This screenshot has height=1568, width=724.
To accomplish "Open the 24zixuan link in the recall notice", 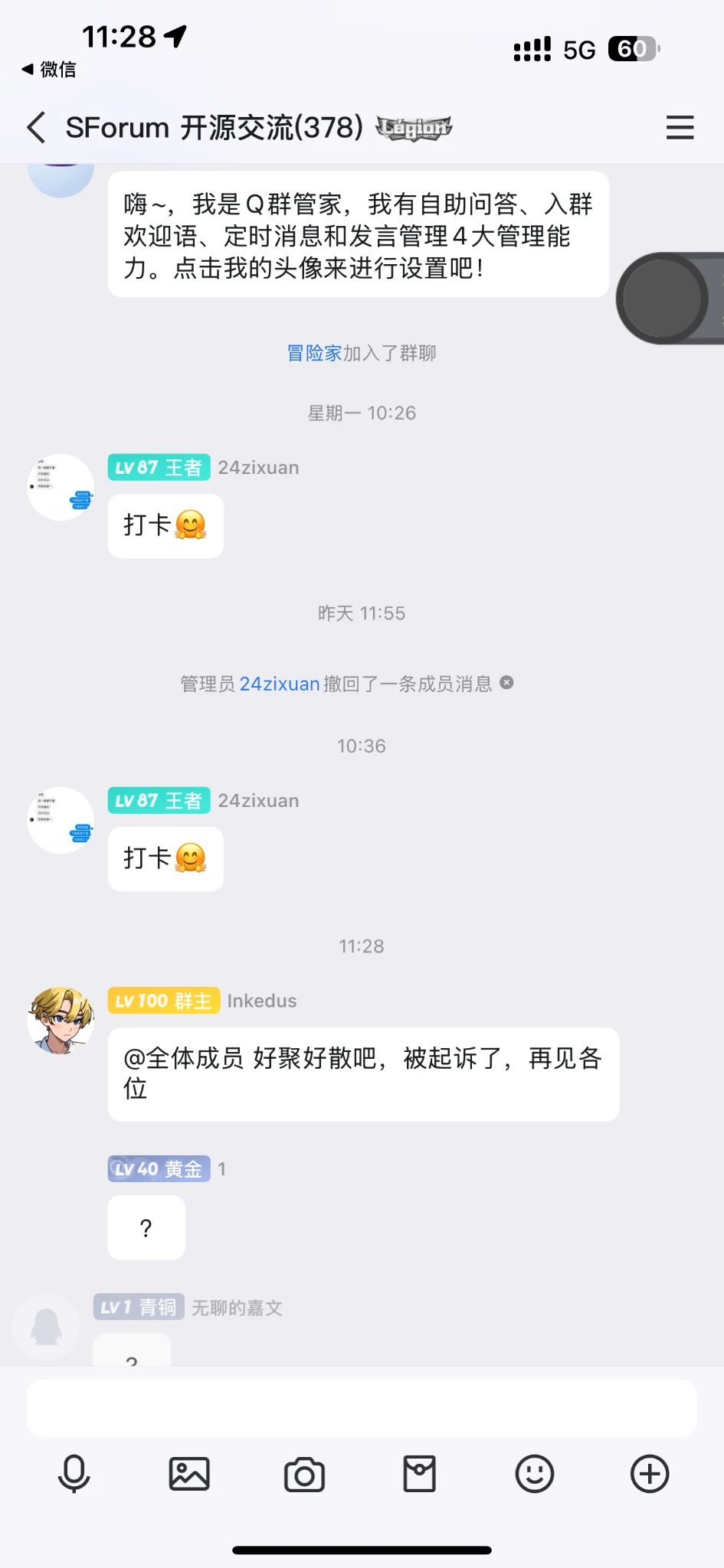I will tap(280, 684).
